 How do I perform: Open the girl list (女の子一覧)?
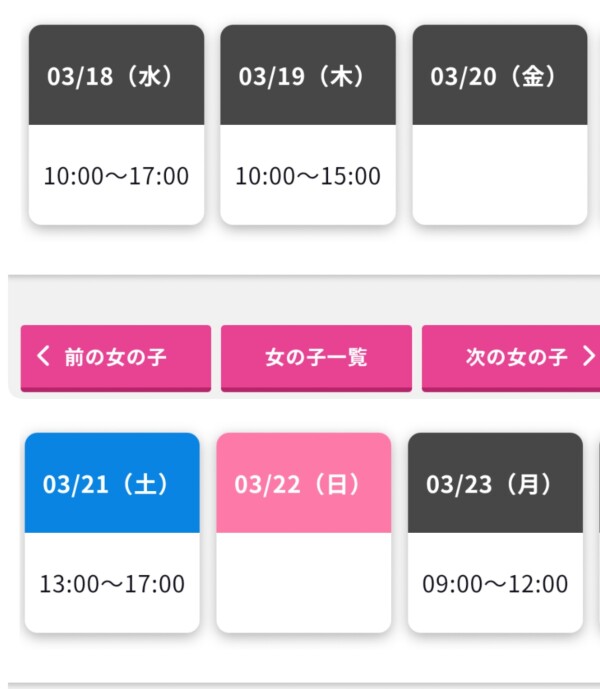pos(316,357)
